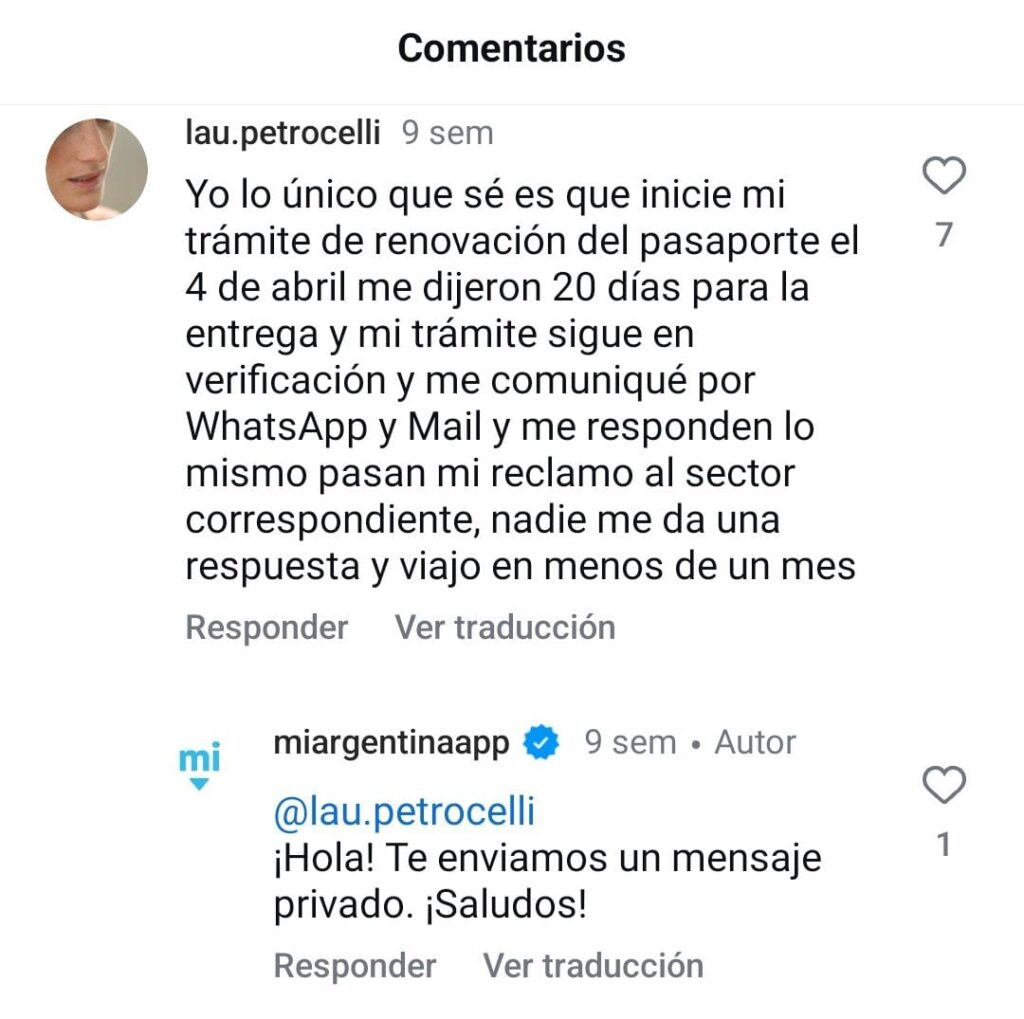The image size is (1024, 1019).
Task: Reply to lau.petrocelli's comment
Action: (x=266, y=628)
